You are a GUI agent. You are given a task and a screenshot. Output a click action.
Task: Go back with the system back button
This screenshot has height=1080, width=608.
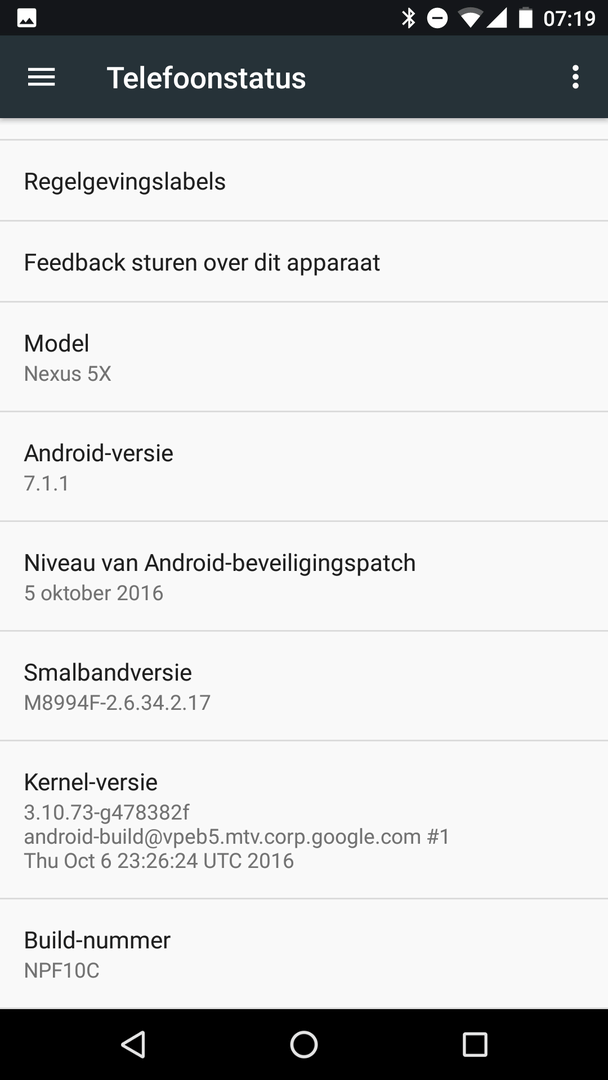tap(133, 1044)
